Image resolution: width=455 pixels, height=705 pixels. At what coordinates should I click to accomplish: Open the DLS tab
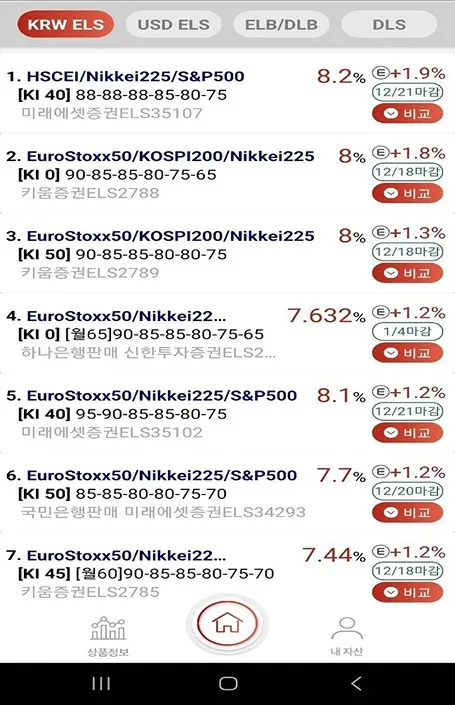click(x=389, y=24)
